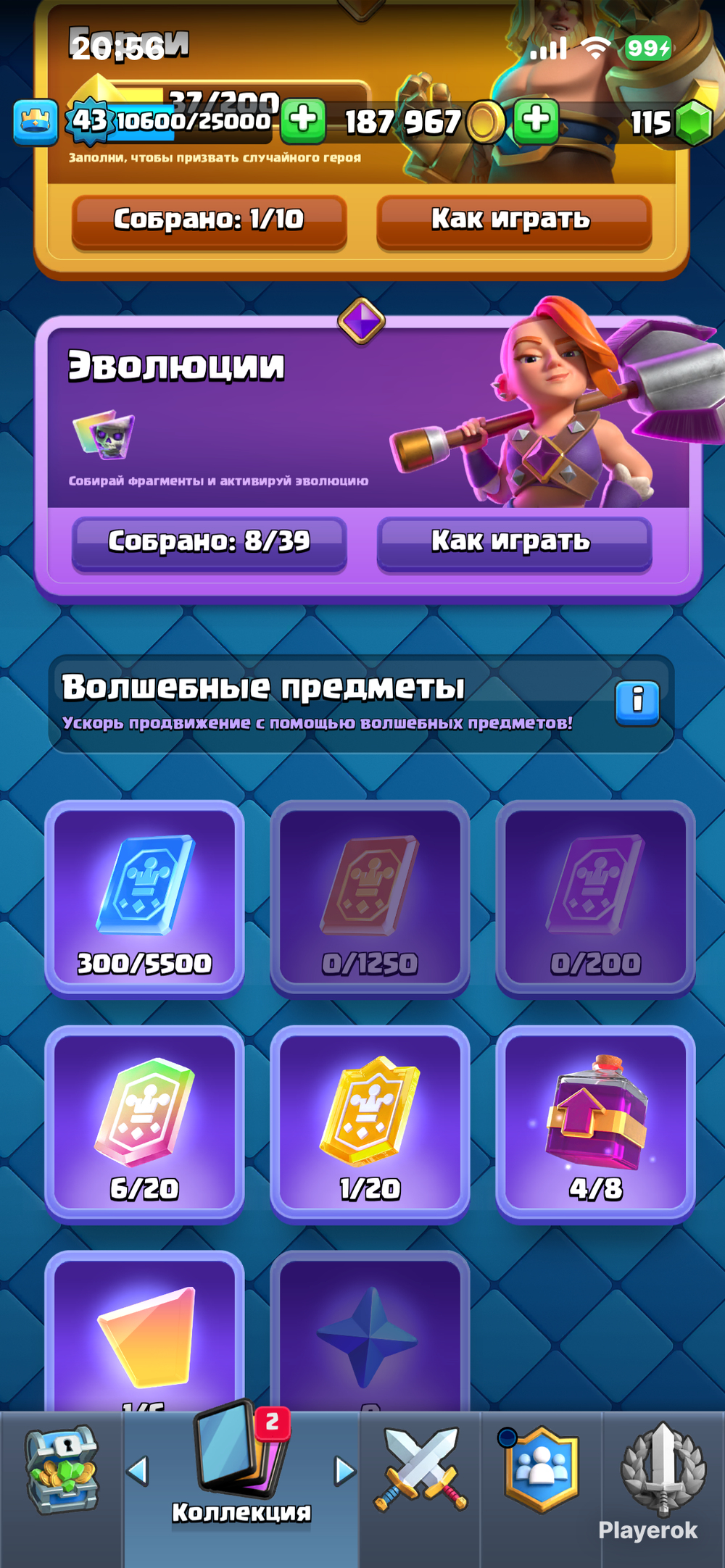Select the purple wild card 0/200

click(594, 898)
